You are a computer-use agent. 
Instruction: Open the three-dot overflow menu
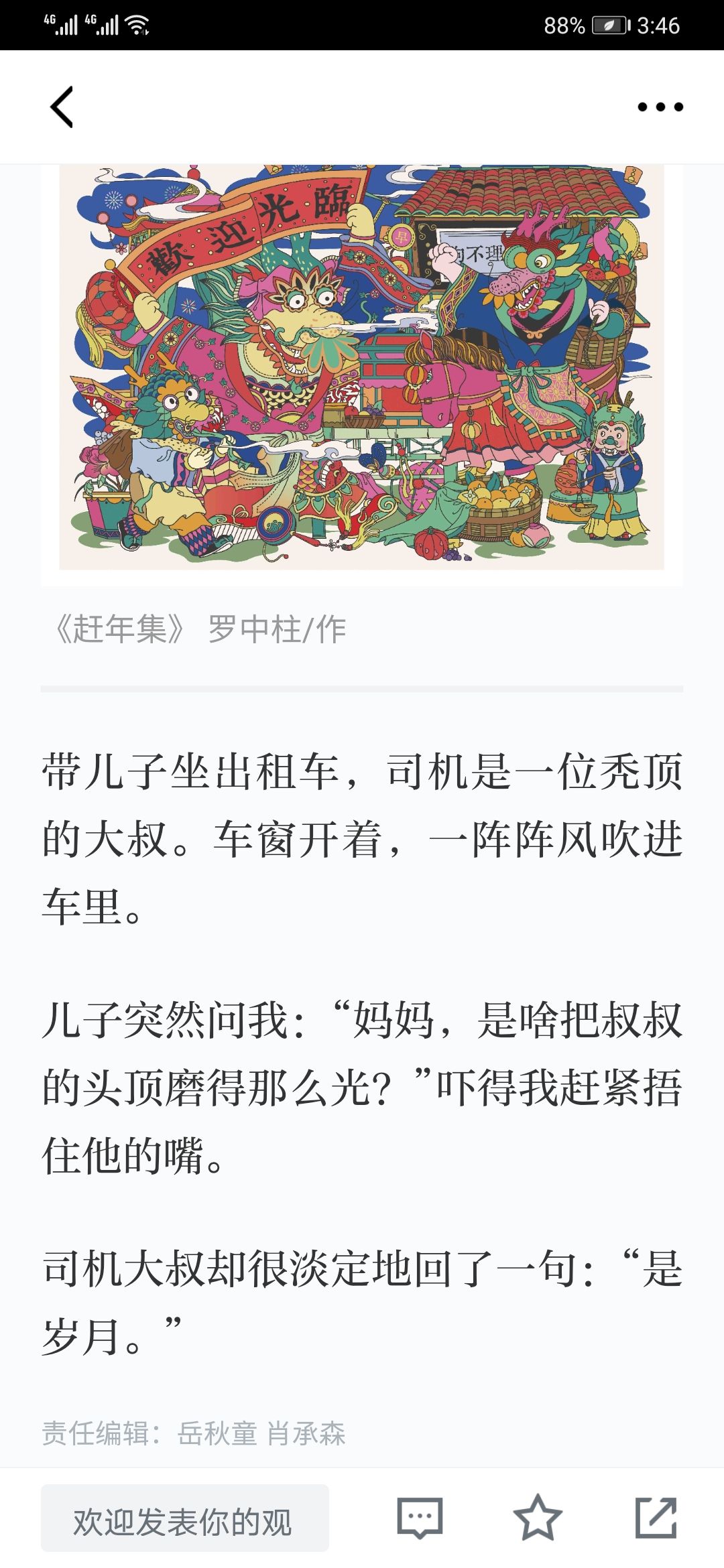click(x=660, y=107)
